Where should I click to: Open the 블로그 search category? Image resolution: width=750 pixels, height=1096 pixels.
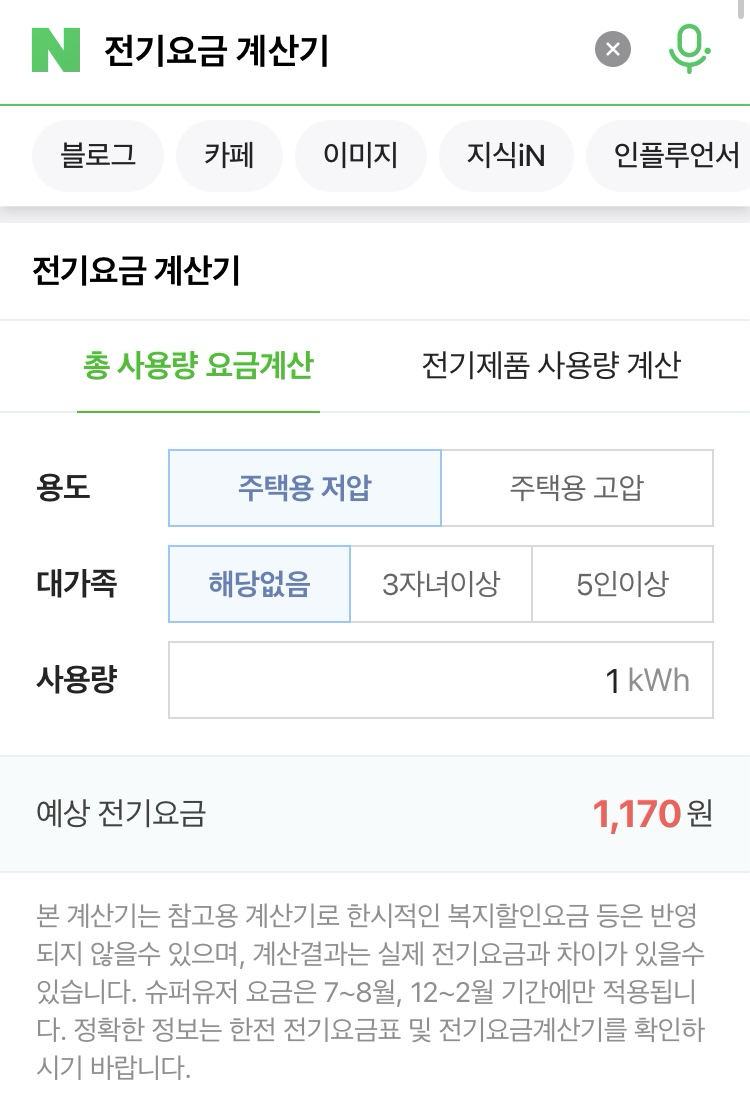click(97, 156)
